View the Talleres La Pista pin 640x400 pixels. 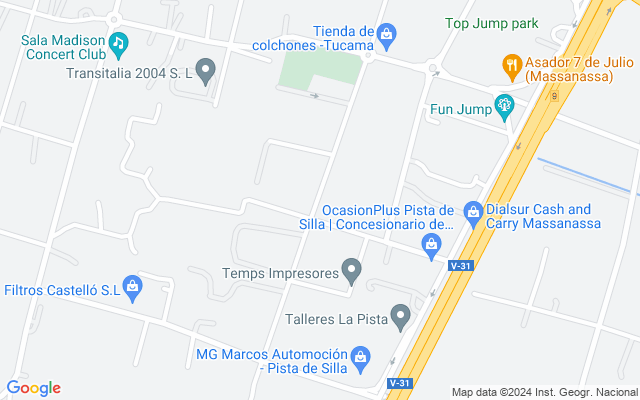click(x=401, y=317)
